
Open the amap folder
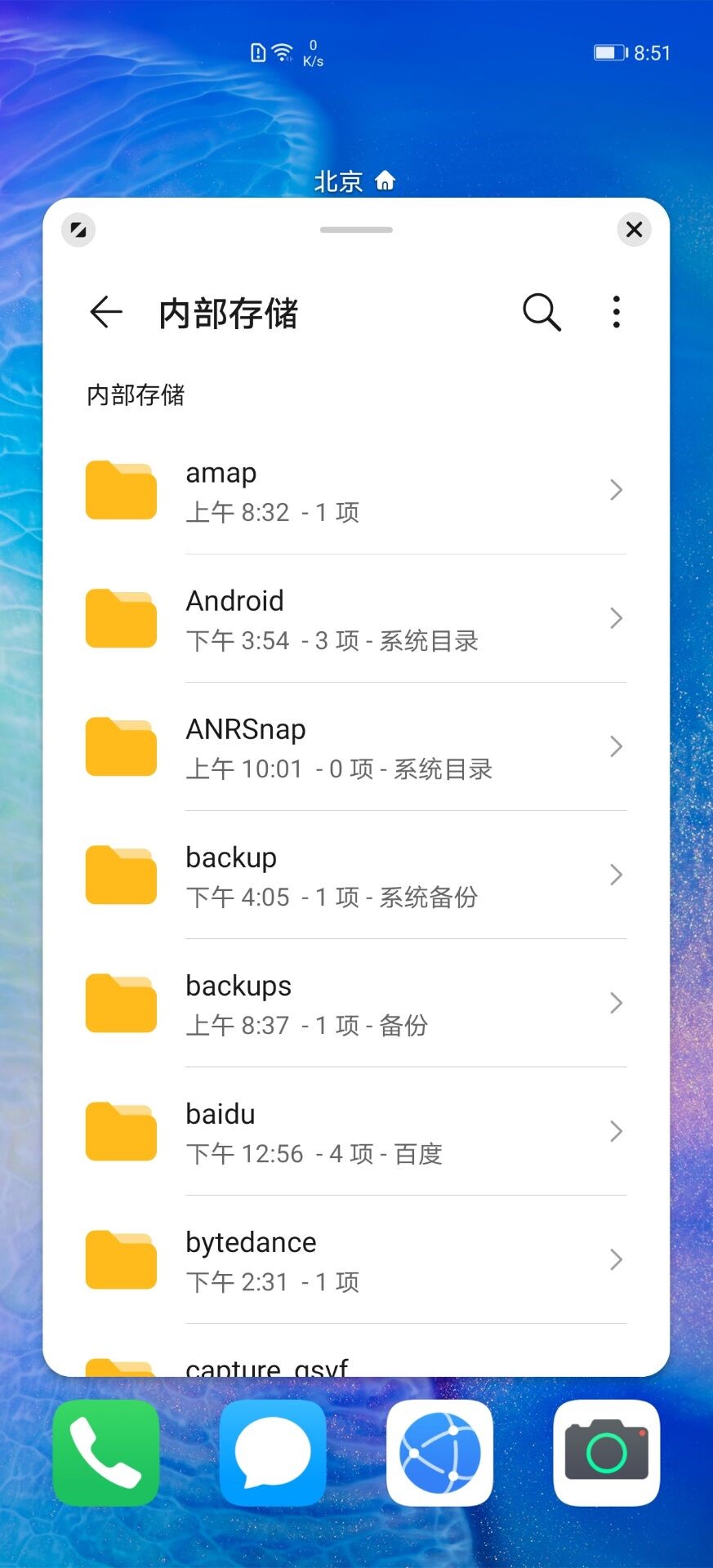[356, 491]
